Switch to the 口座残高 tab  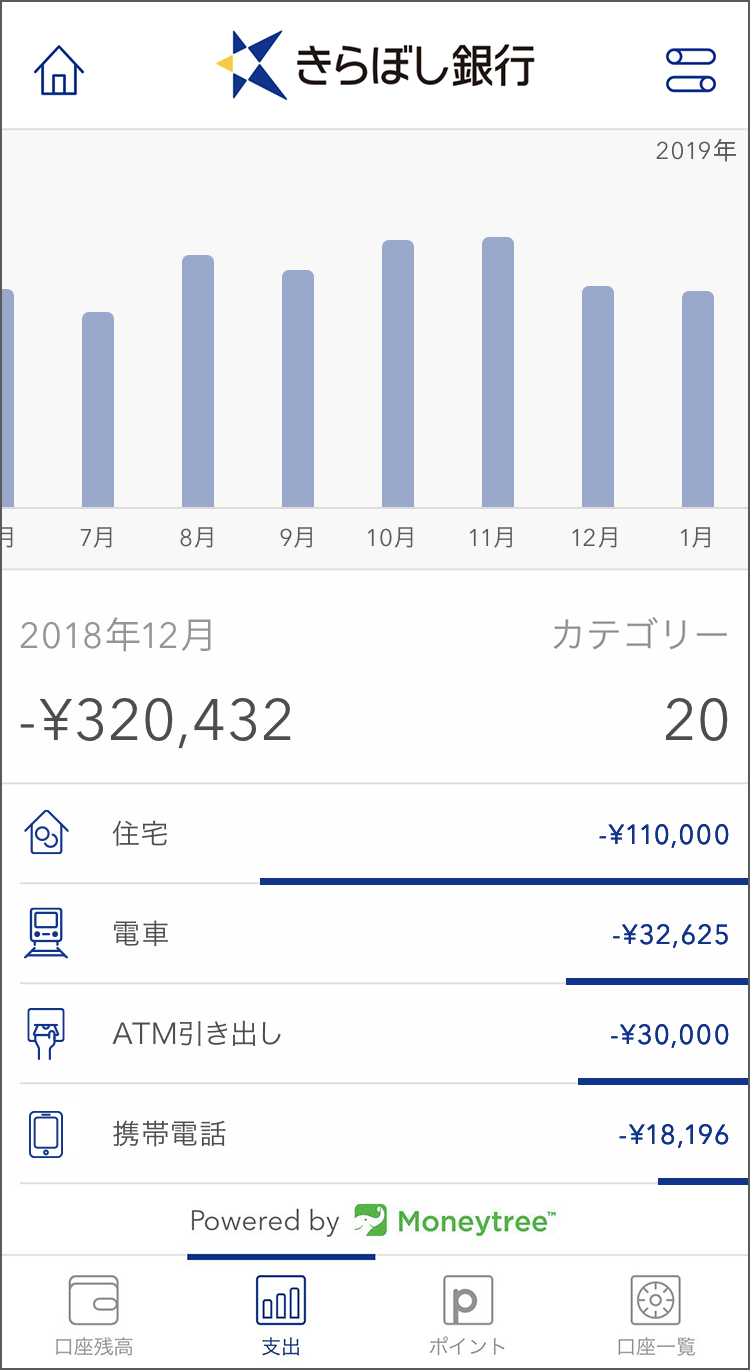[x=94, y=1314]
